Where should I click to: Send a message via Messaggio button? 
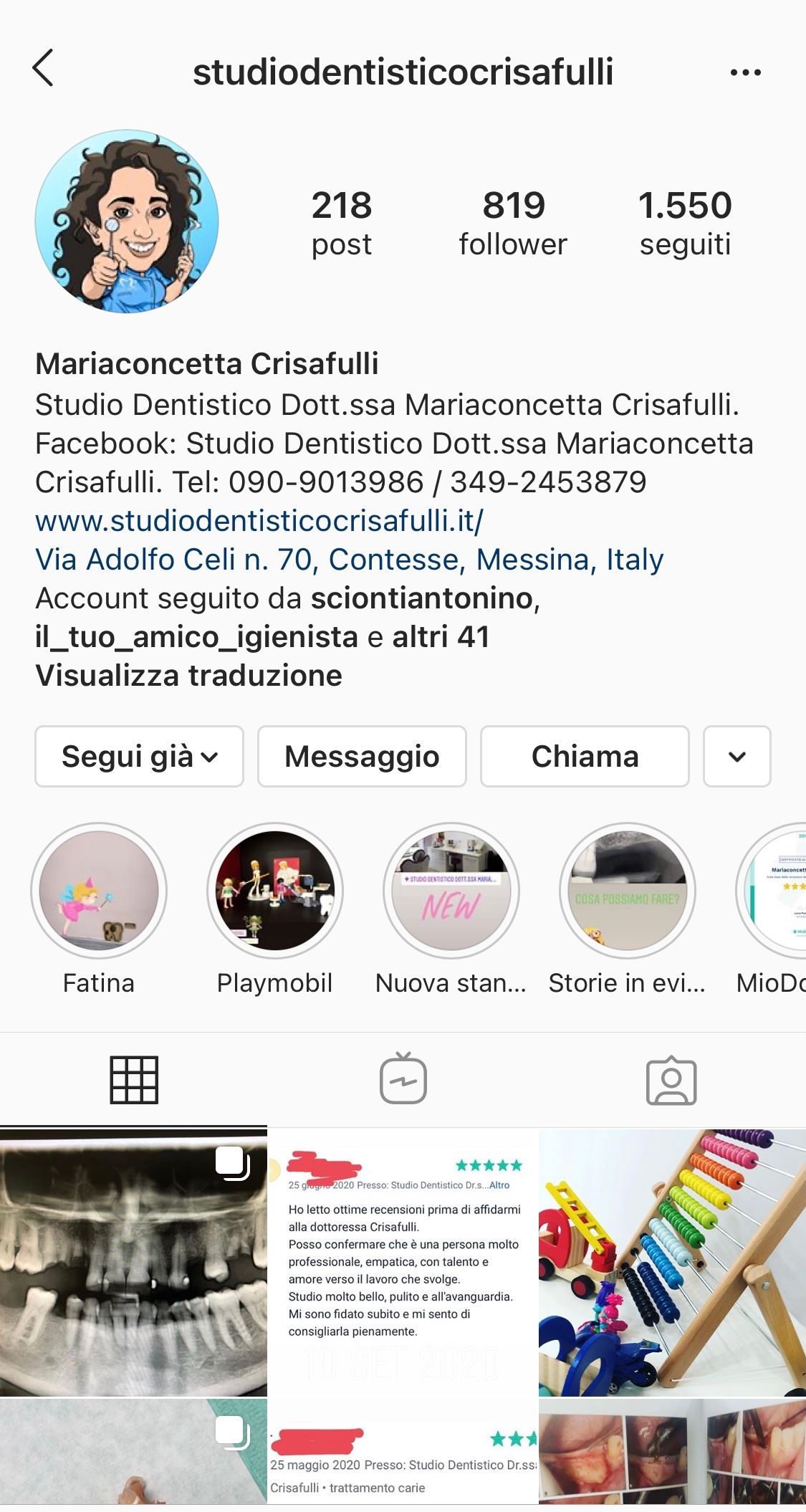click(x=361, y=756)
